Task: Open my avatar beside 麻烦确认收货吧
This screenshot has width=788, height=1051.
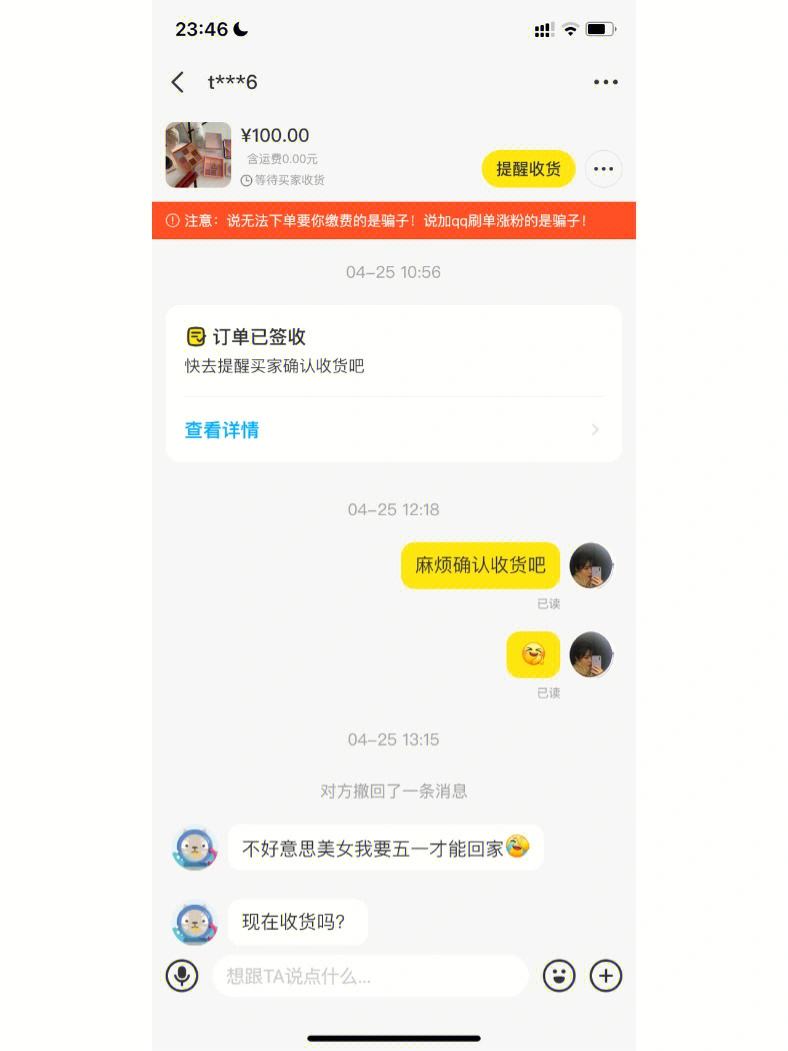Action: tap(590, 566)
